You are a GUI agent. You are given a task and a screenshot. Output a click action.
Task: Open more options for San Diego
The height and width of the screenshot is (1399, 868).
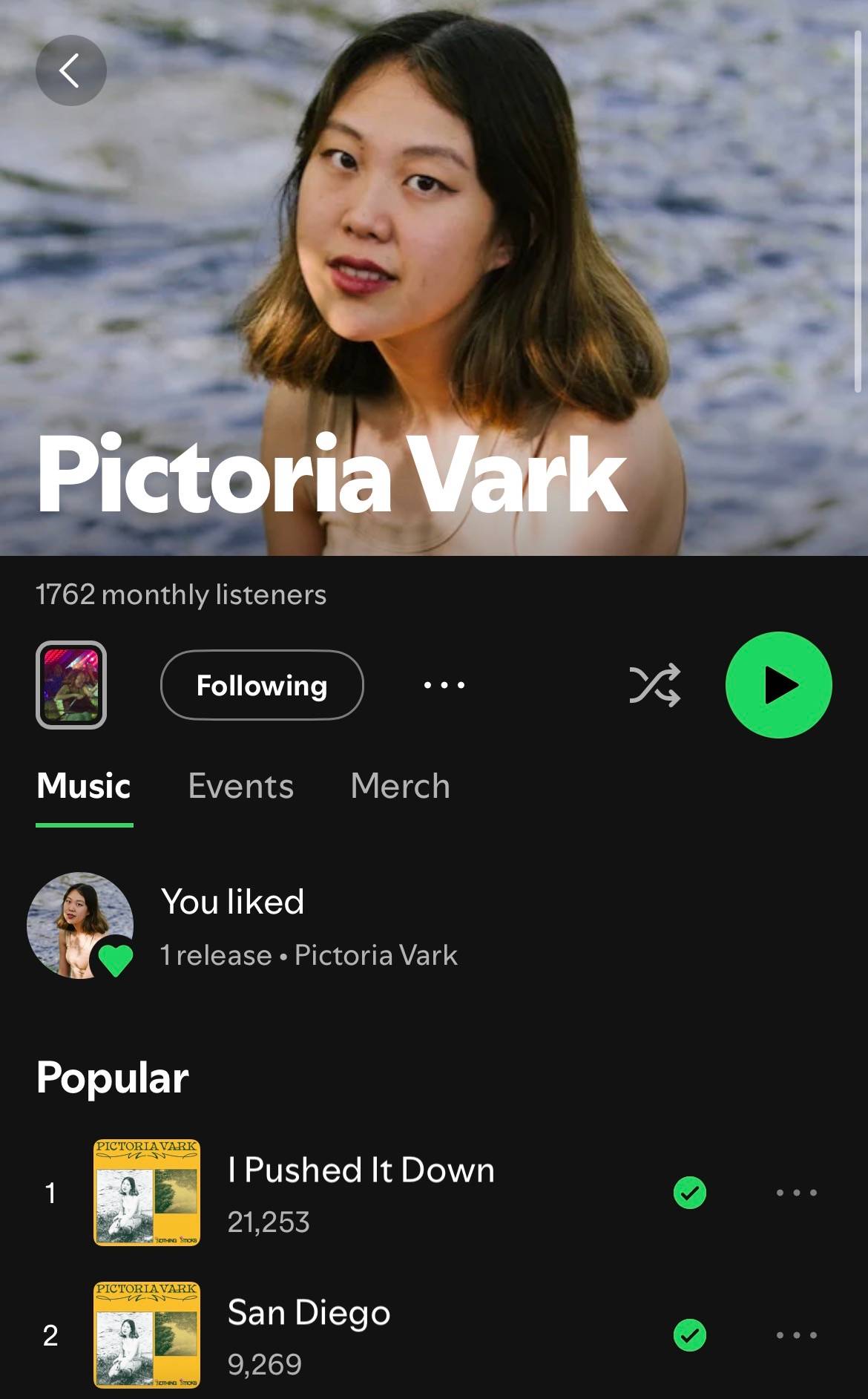(x=796, y=1335)
